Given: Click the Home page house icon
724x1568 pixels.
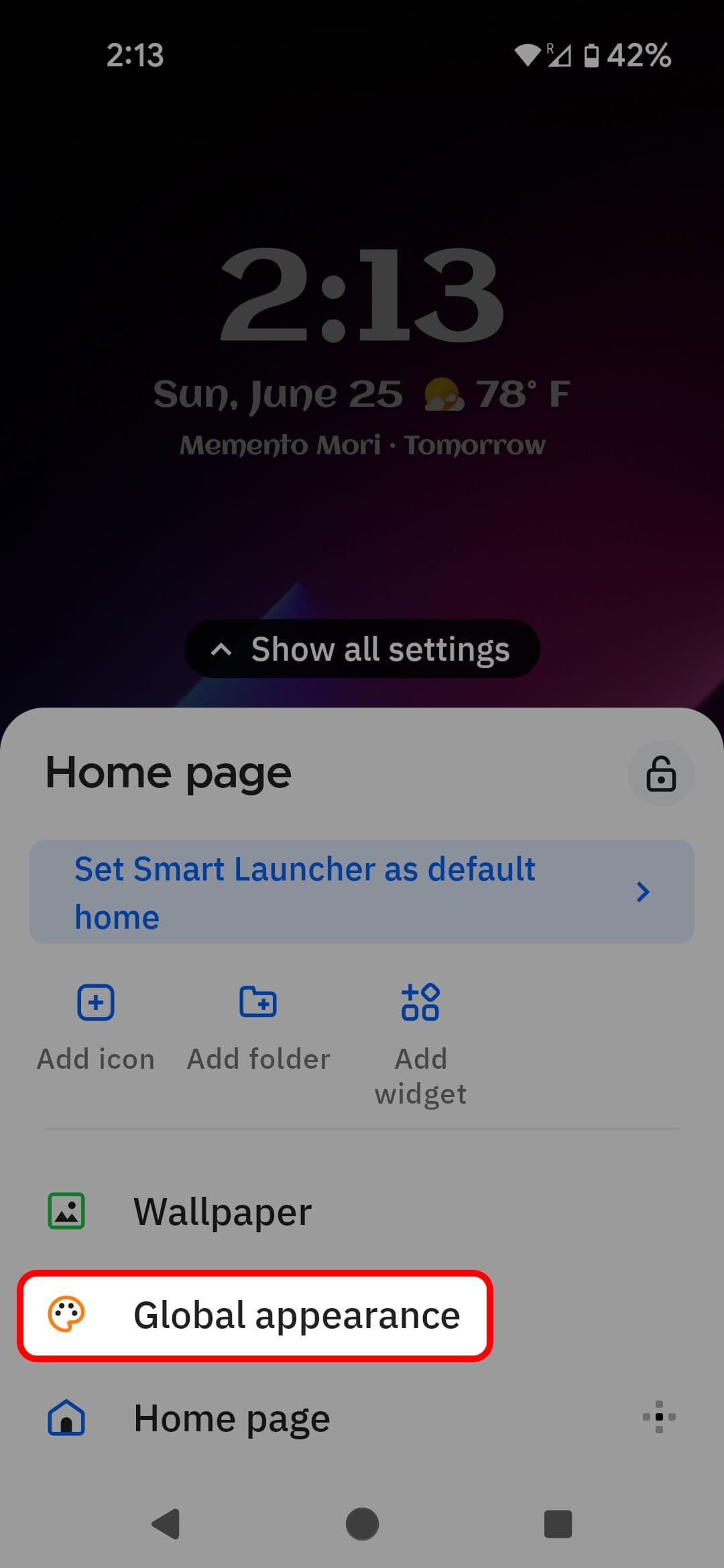Looking at the screenshot, I should pos(66,1417).
